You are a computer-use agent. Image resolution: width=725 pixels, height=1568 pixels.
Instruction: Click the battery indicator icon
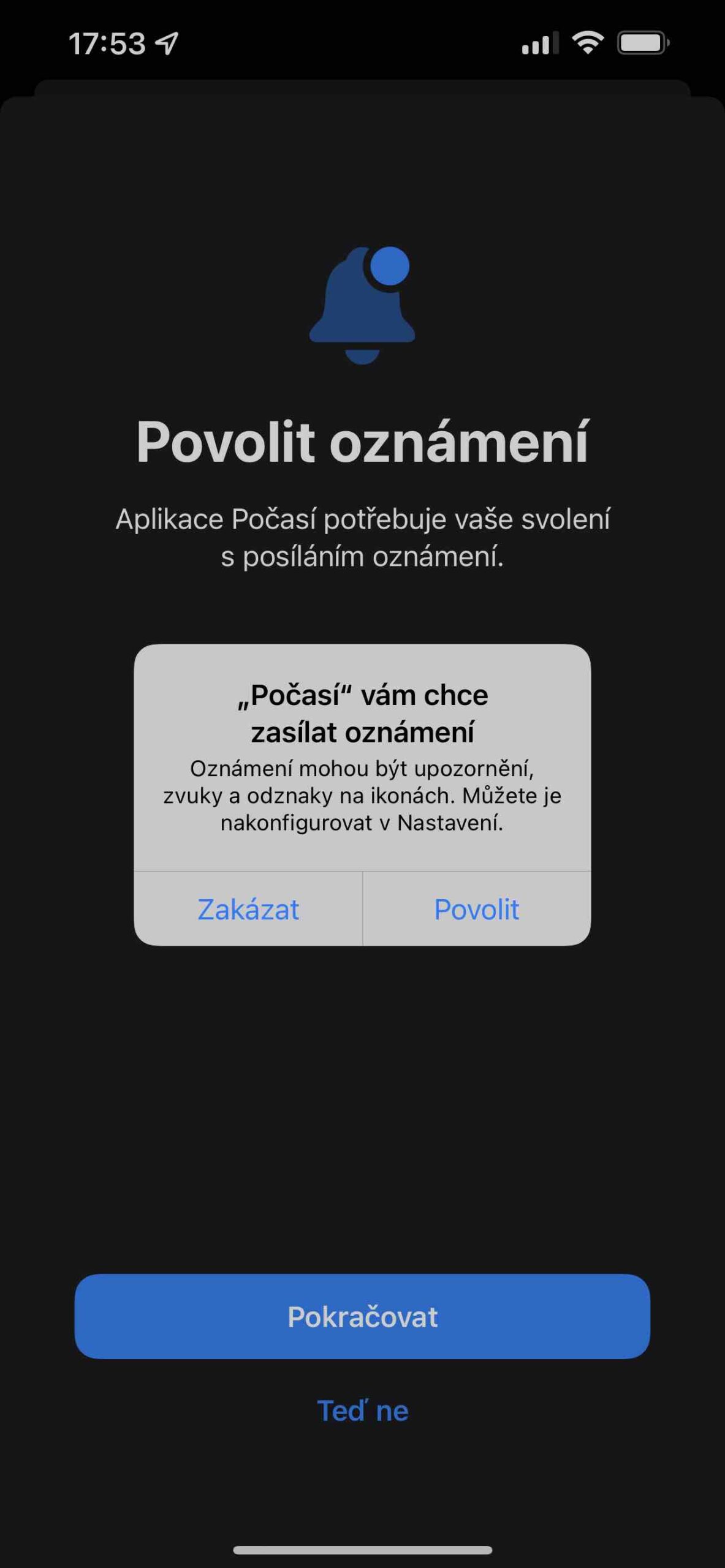click(x=642, y=42)
